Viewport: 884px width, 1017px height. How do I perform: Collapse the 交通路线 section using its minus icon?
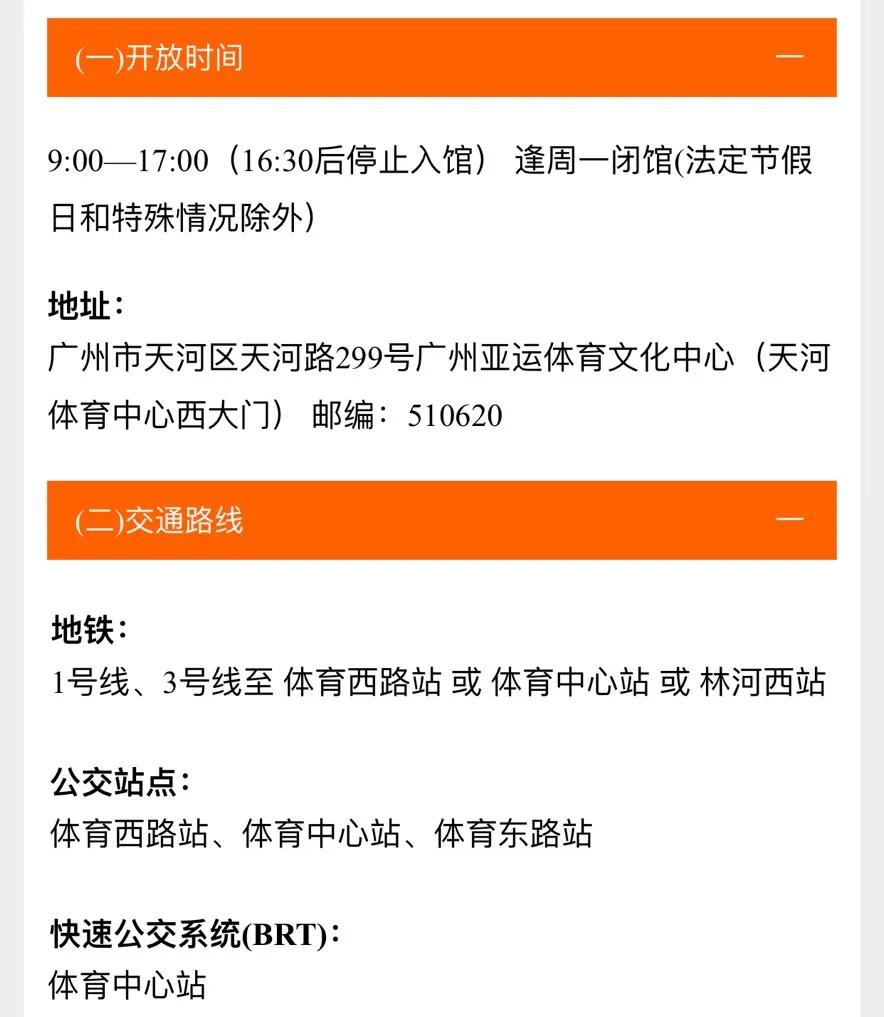click(791, 519)
